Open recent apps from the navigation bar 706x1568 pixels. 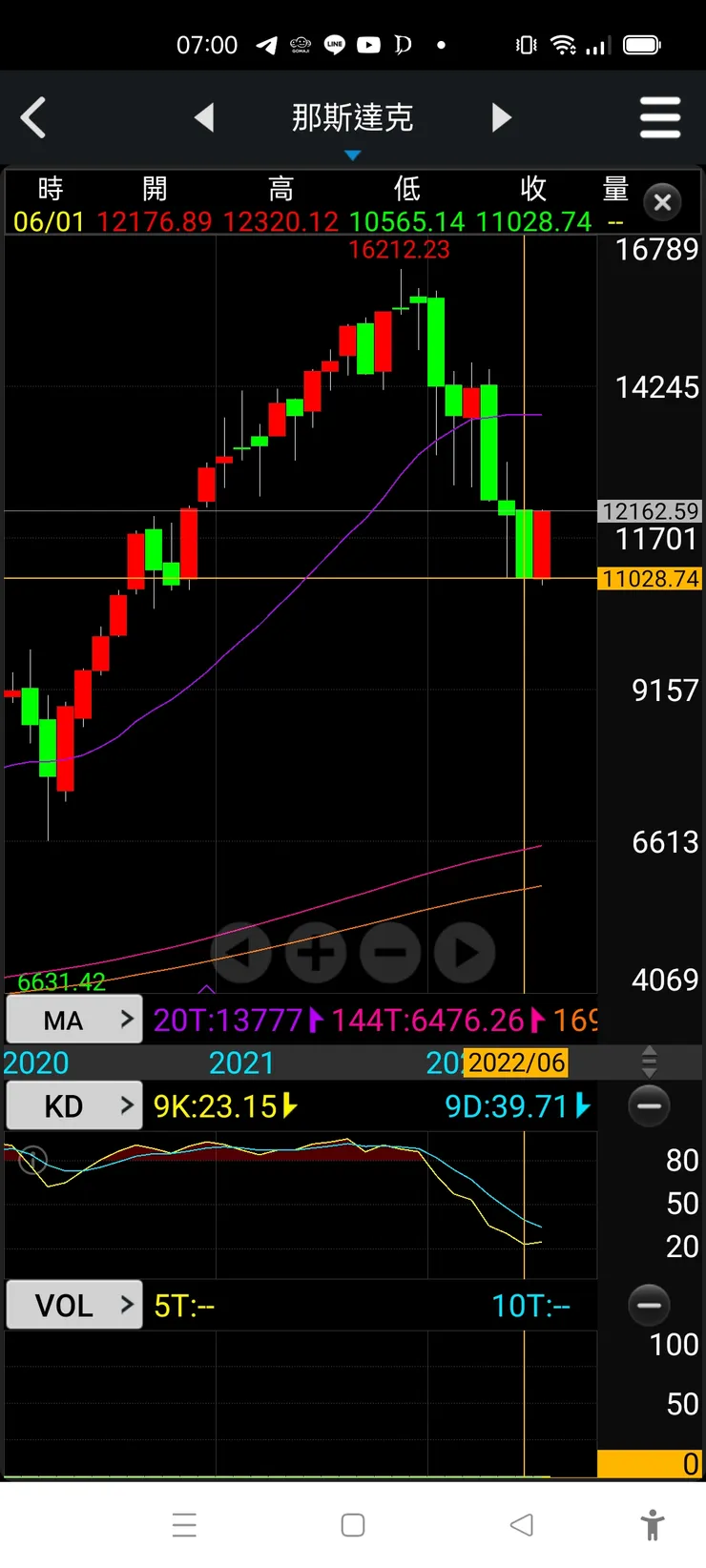click(184, 1525)
